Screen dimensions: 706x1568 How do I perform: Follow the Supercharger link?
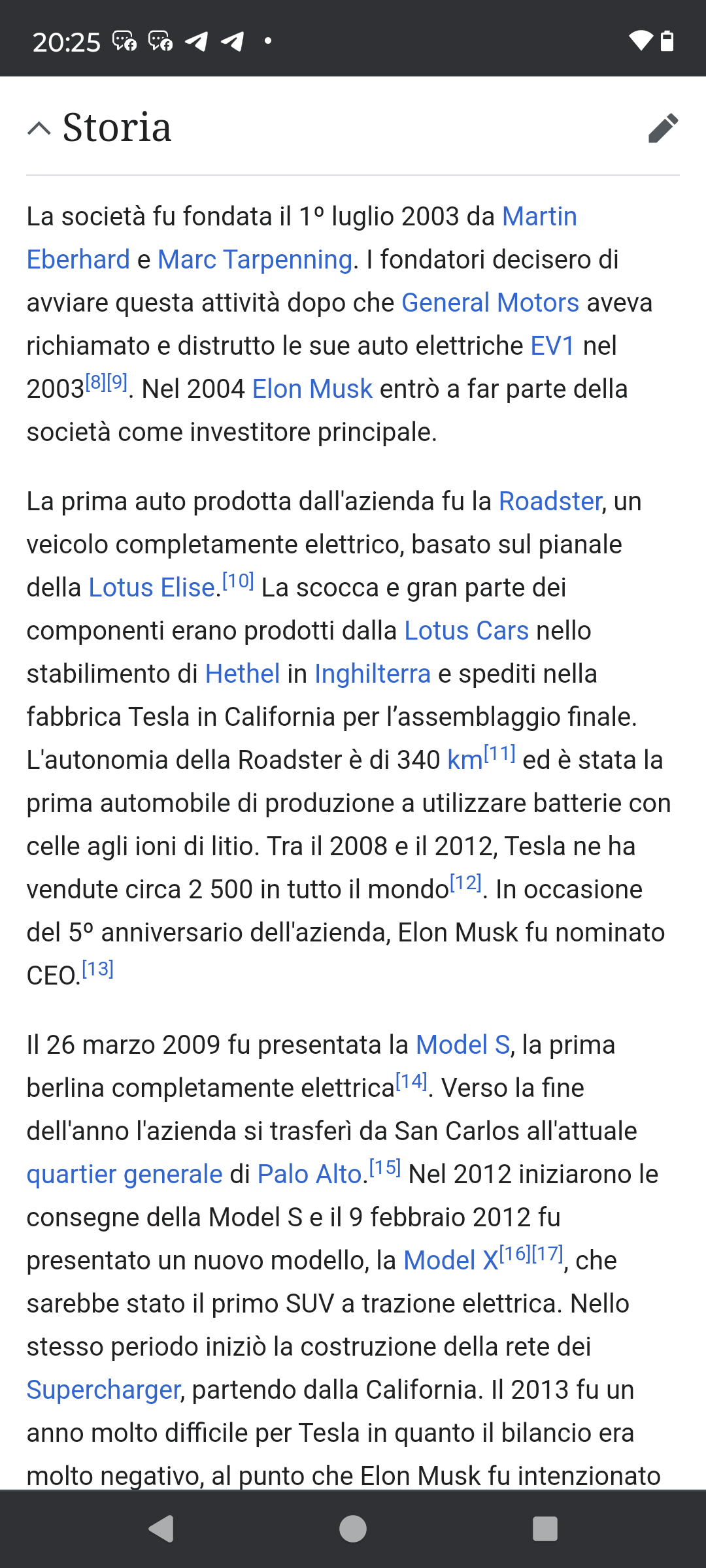coord(103,1390)
